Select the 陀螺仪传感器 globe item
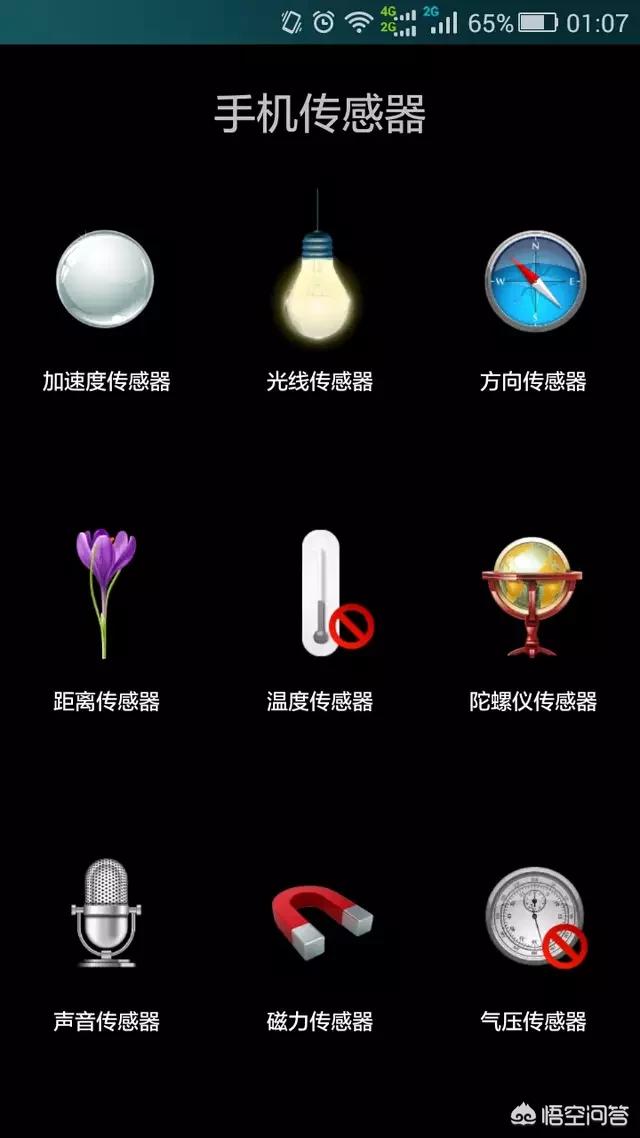Screen dimensions: 640x1138 pos(533,595)
